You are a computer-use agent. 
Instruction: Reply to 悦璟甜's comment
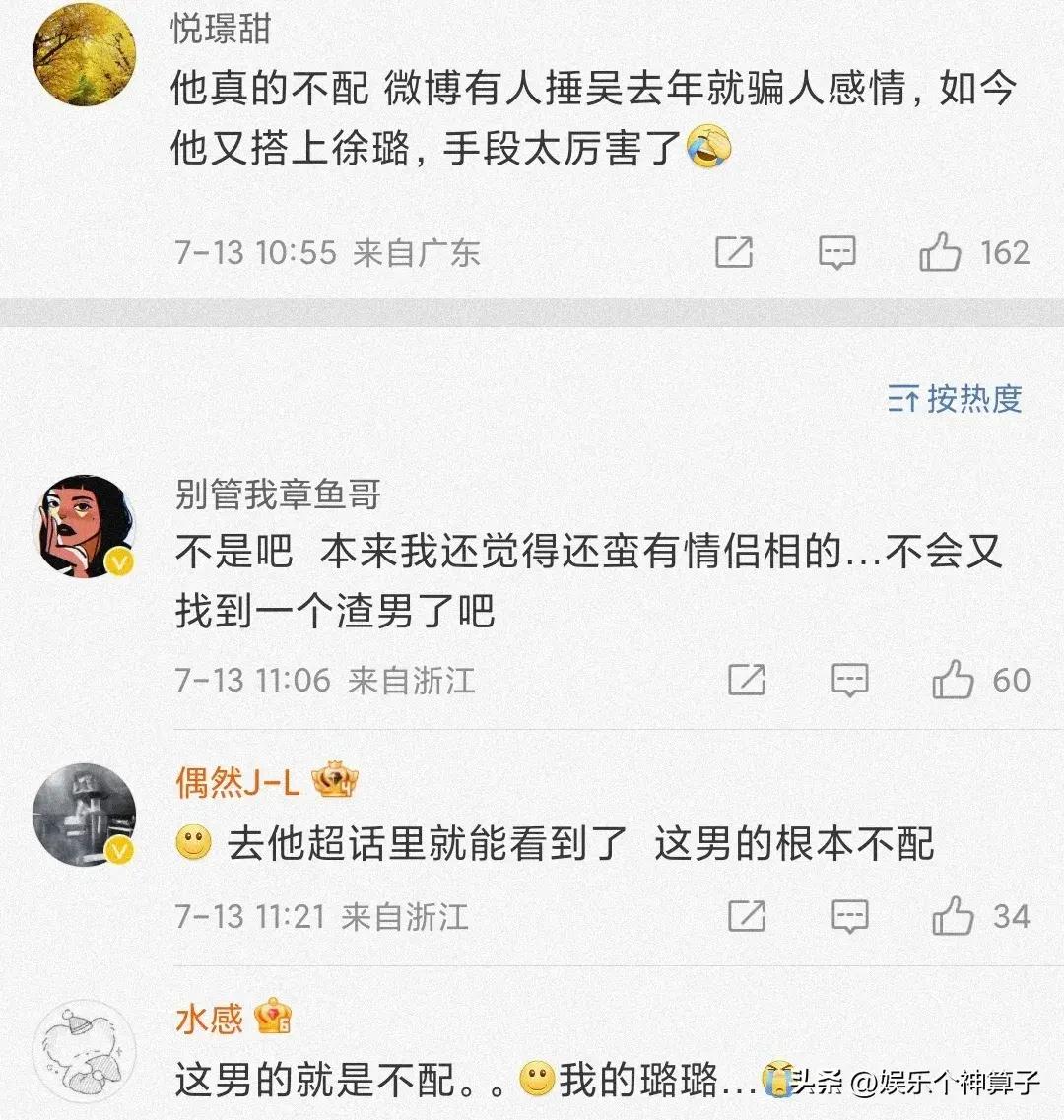pyautogui.click(x=836, y=253)
